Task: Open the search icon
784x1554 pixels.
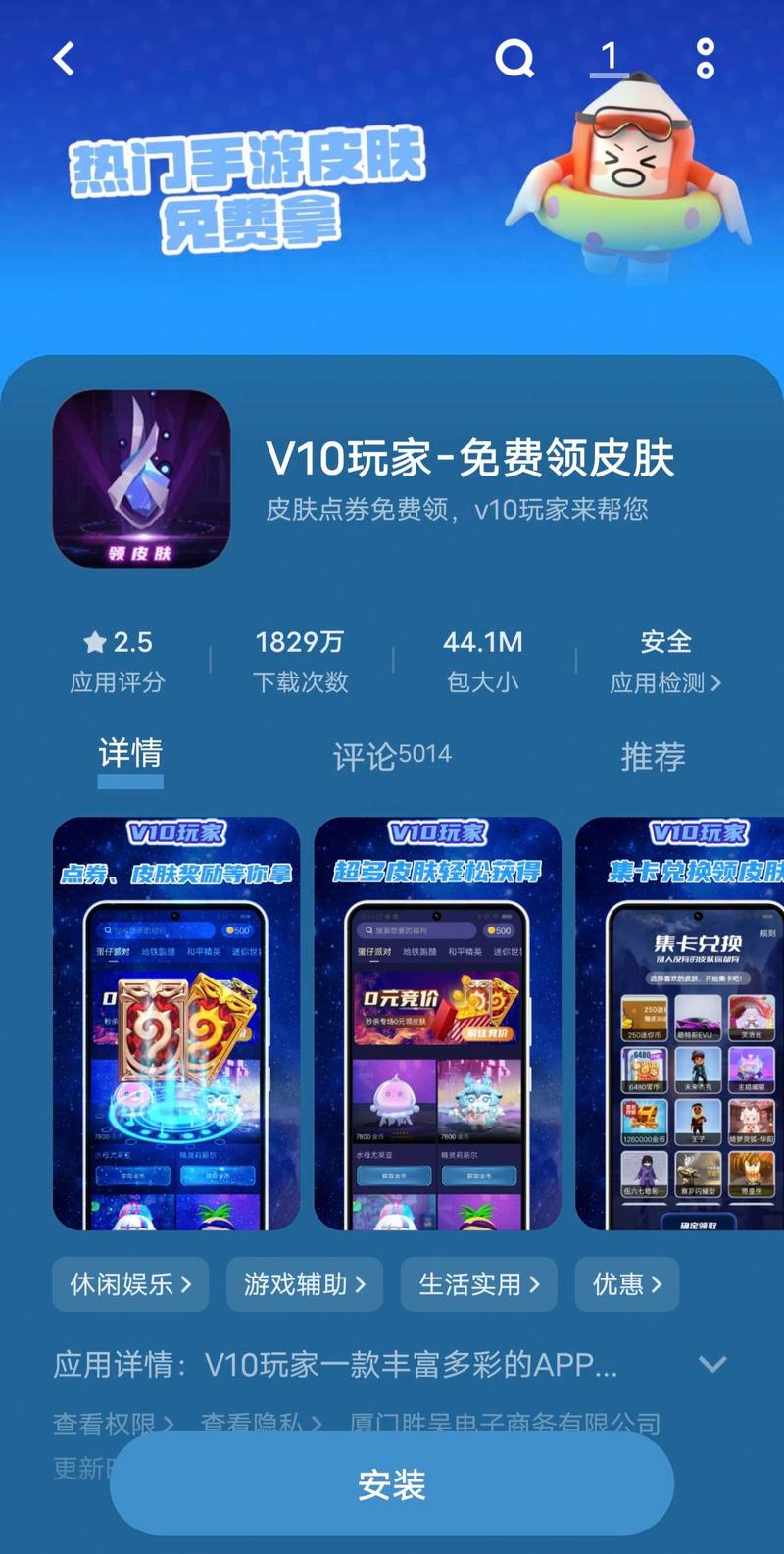Action: tap(514, 59)
